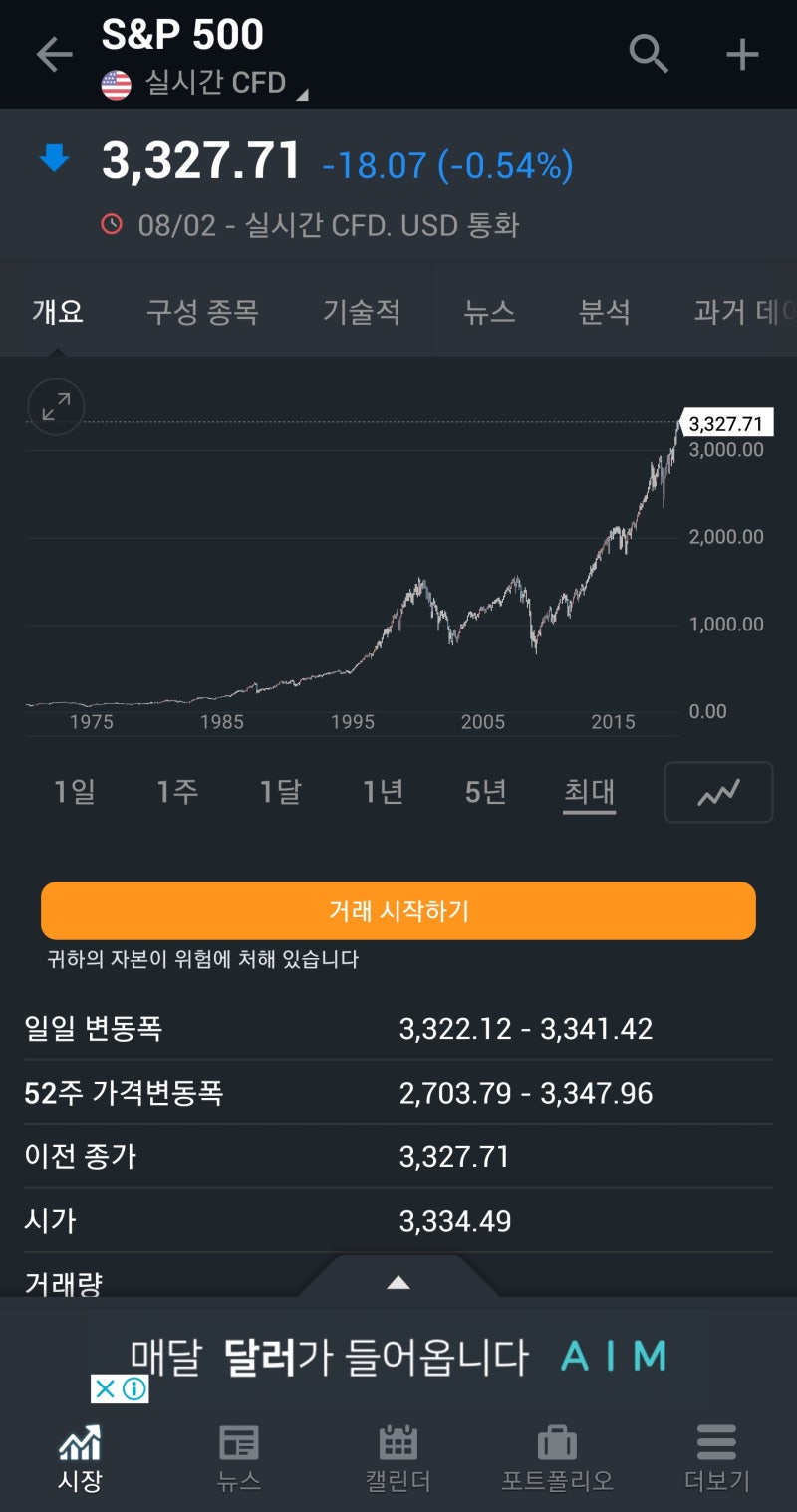Switch to the 기술적 tab
This screenshot has width=797, height=1512.
point(363,310)
